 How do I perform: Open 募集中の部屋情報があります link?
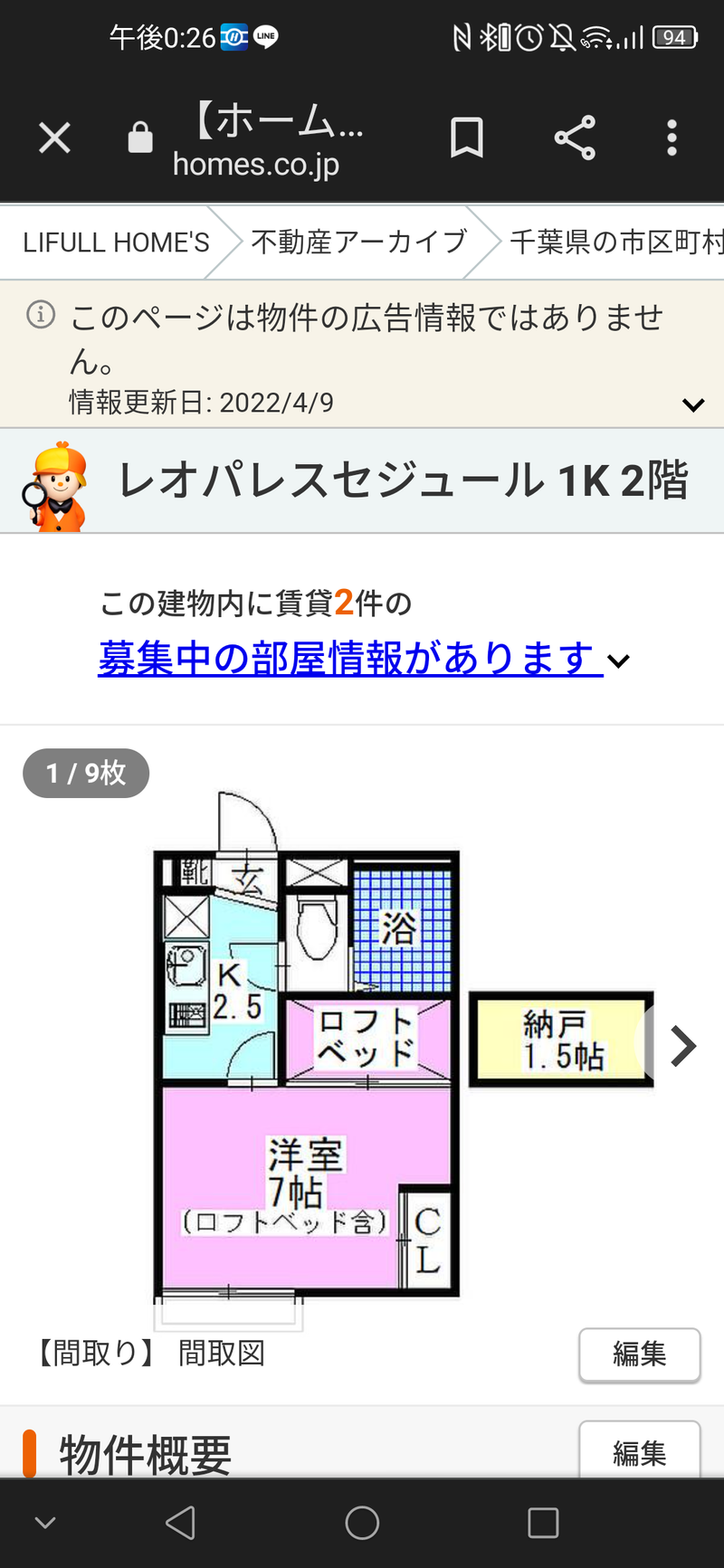coord(349,658)
